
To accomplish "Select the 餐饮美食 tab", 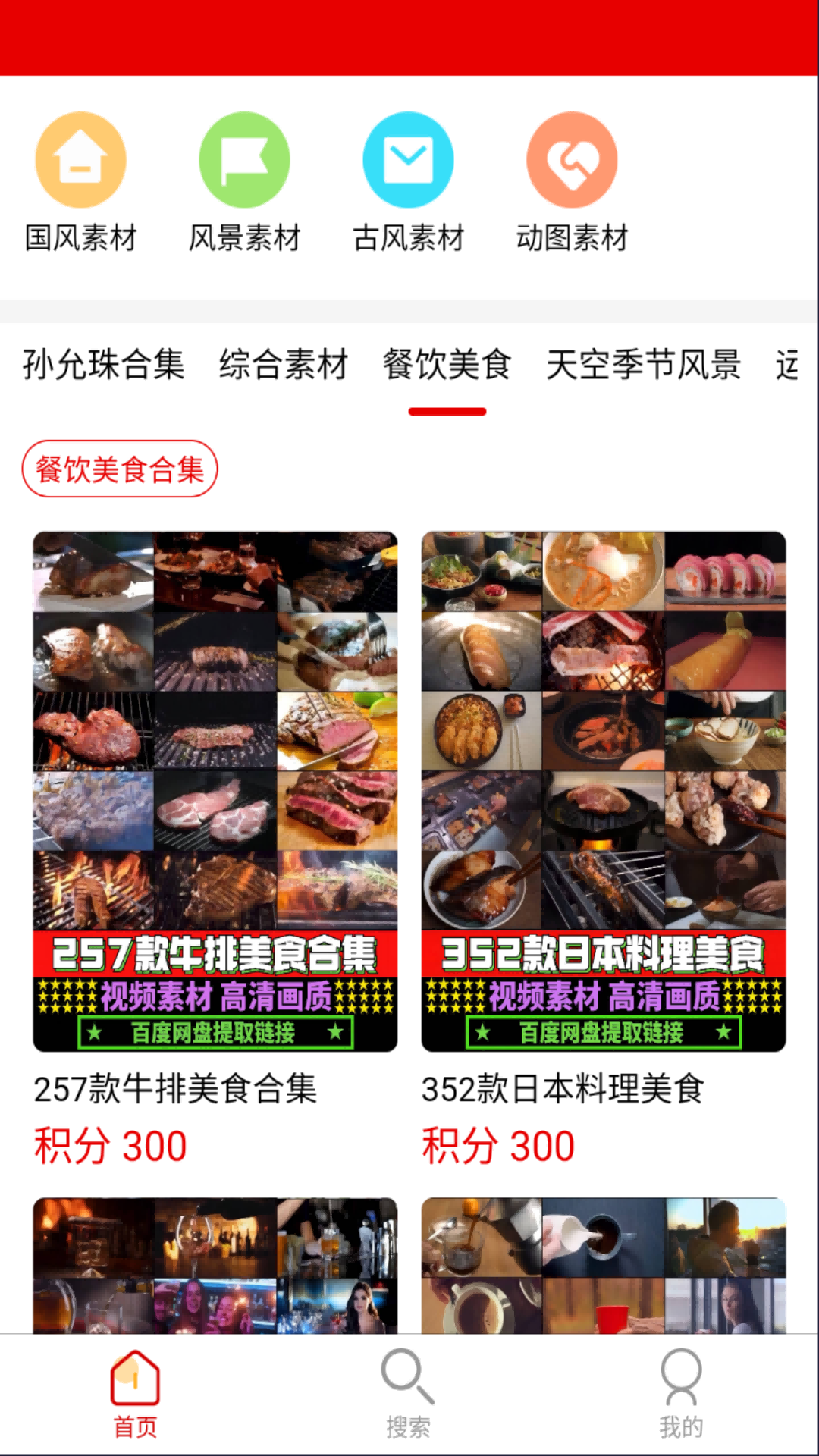I will pyautogui.click(x=447, y=365).
